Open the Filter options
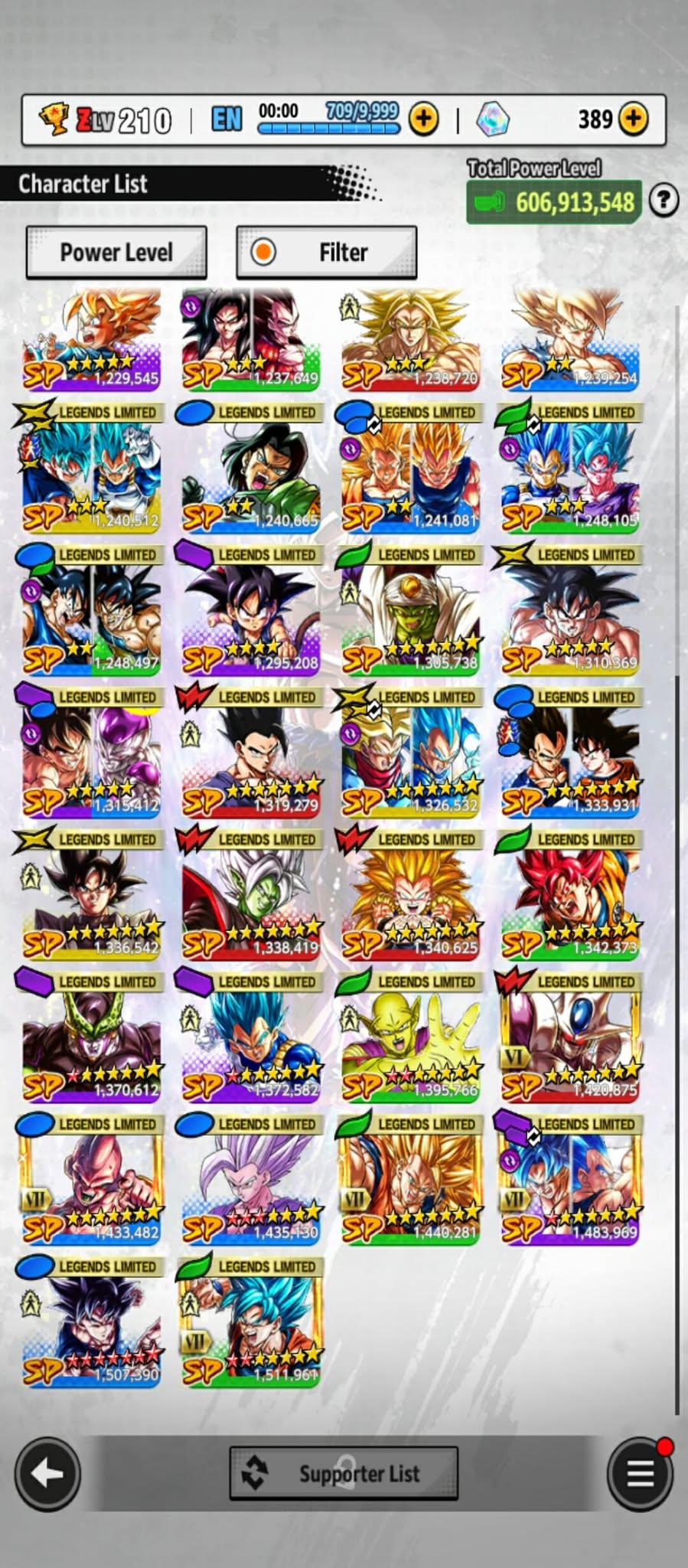688x1568 pixels. point(327,252)
